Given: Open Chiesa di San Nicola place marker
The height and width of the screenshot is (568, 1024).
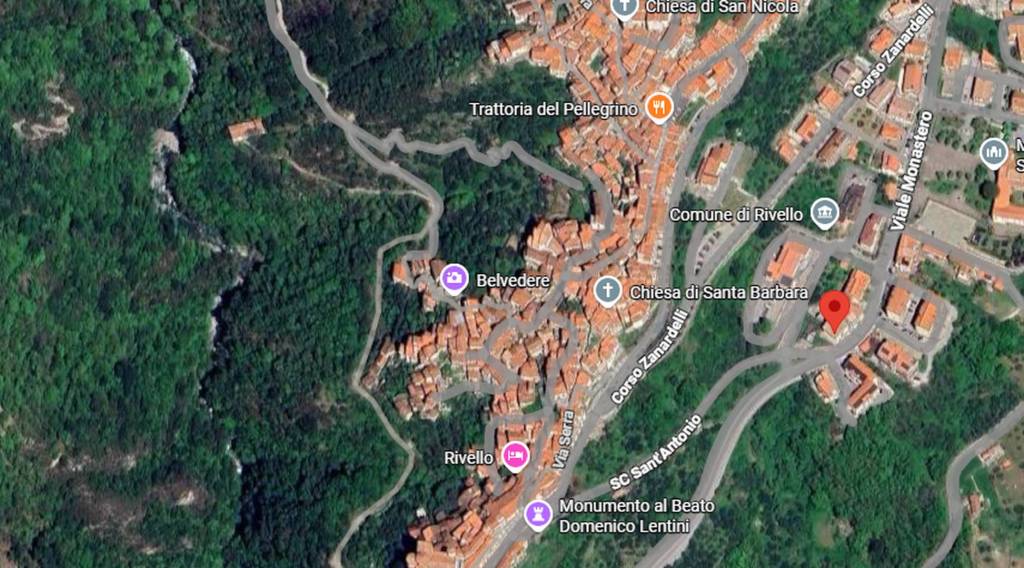Looking at the screenshot, I should [624, 8].
